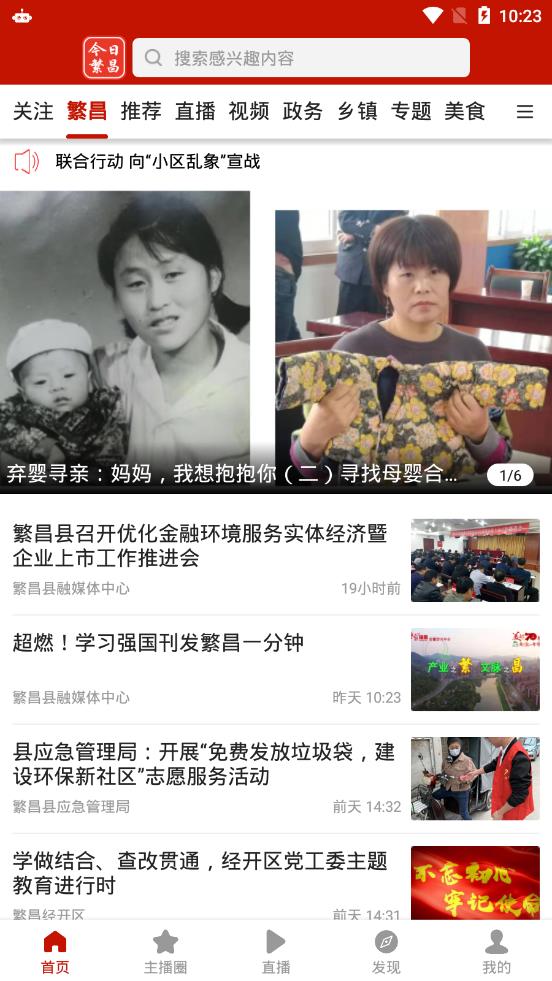Open the 我的 profile tab

496,952
